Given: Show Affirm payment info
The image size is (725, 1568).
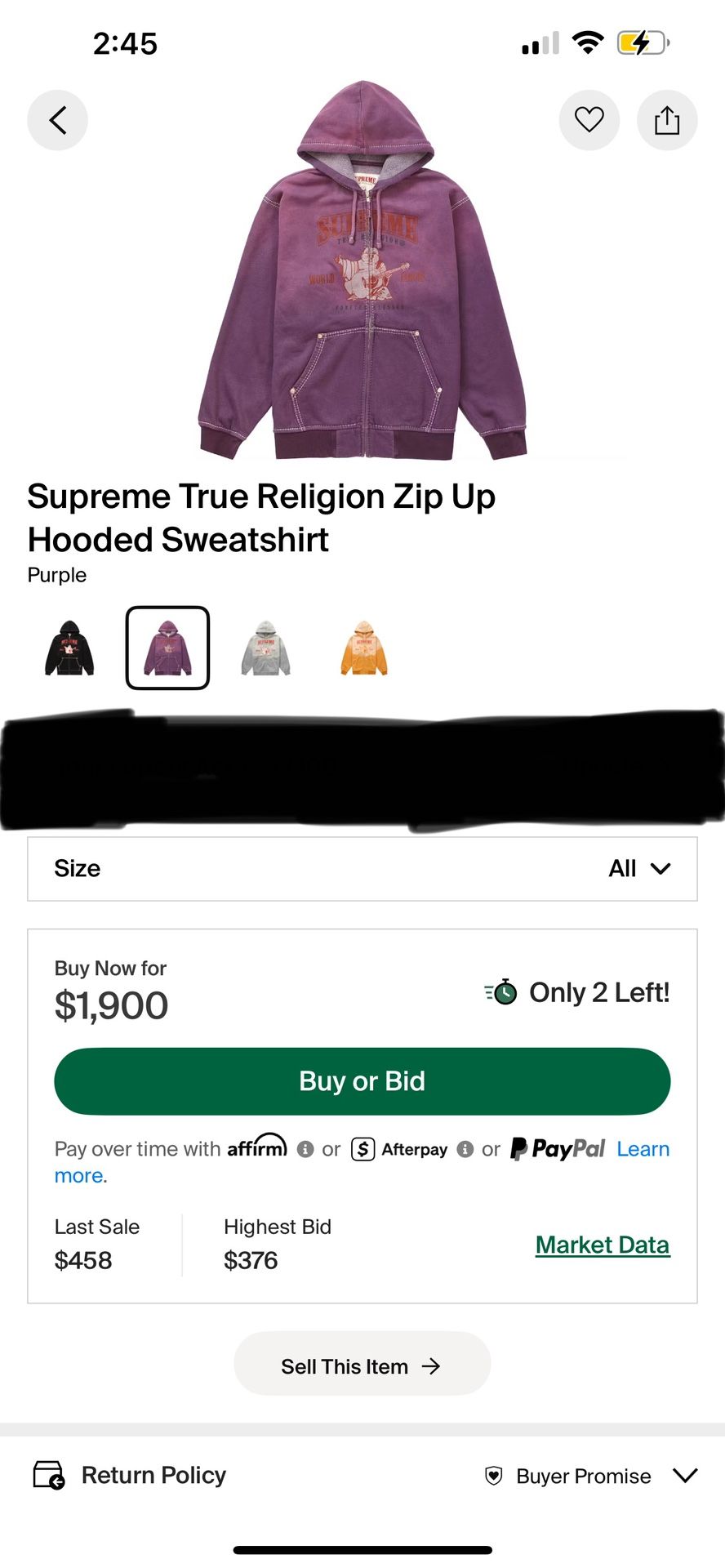Looking at the screenshot, I should point(305,1149).
